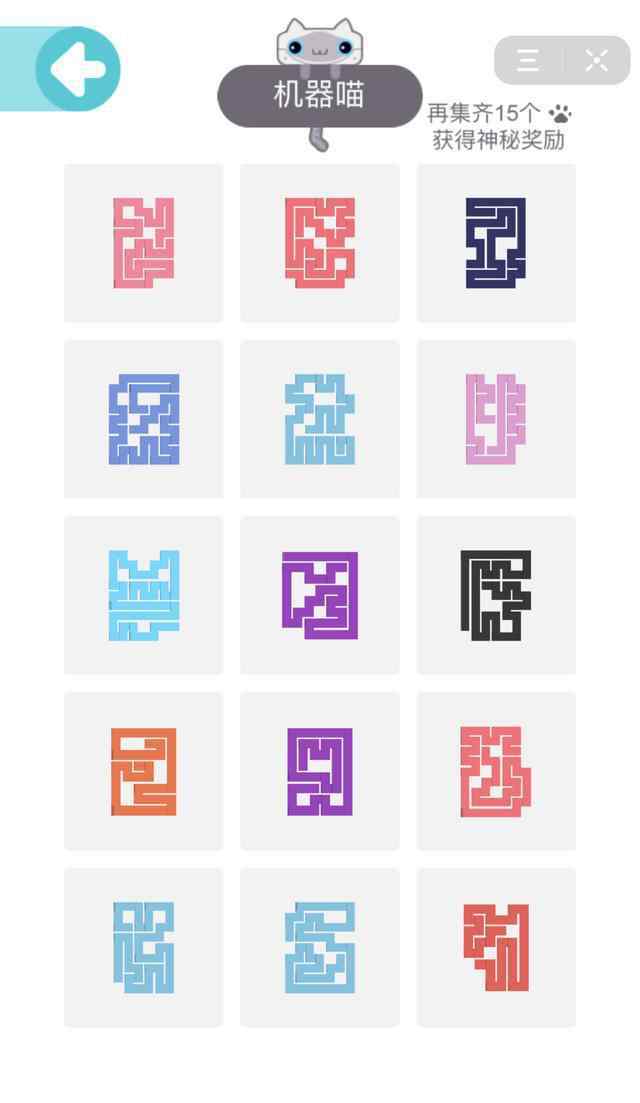
Task: Open the royal blue maze puzzle
Action: (143, 419)
